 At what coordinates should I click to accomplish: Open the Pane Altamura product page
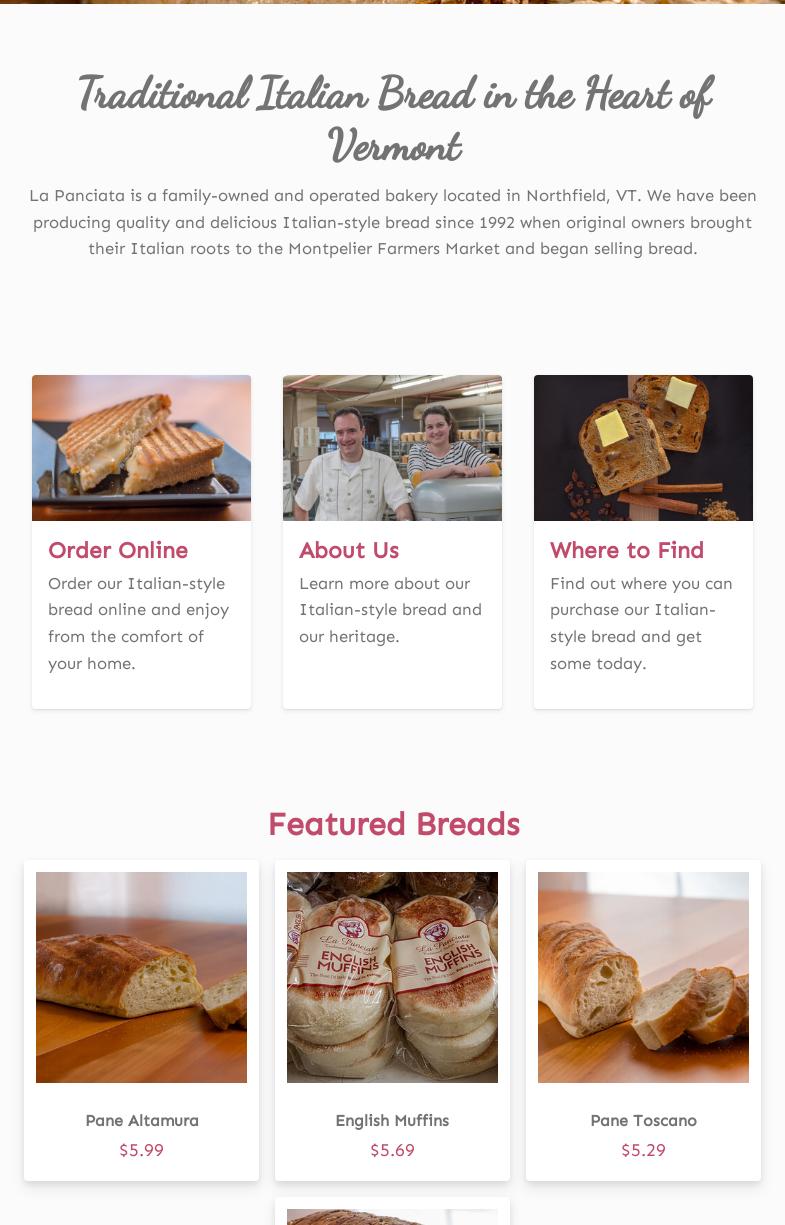point(141,1120)
